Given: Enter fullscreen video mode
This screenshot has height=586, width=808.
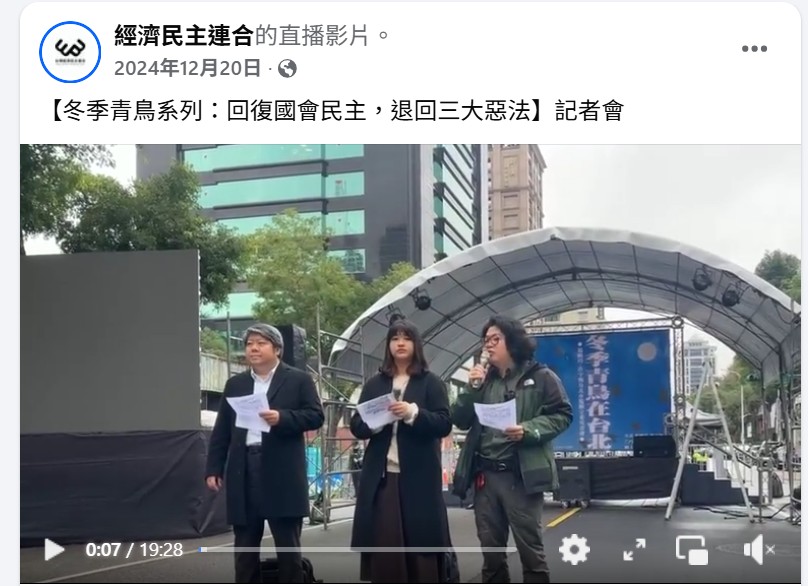Looking at the screenshot, I should (634, 549).
